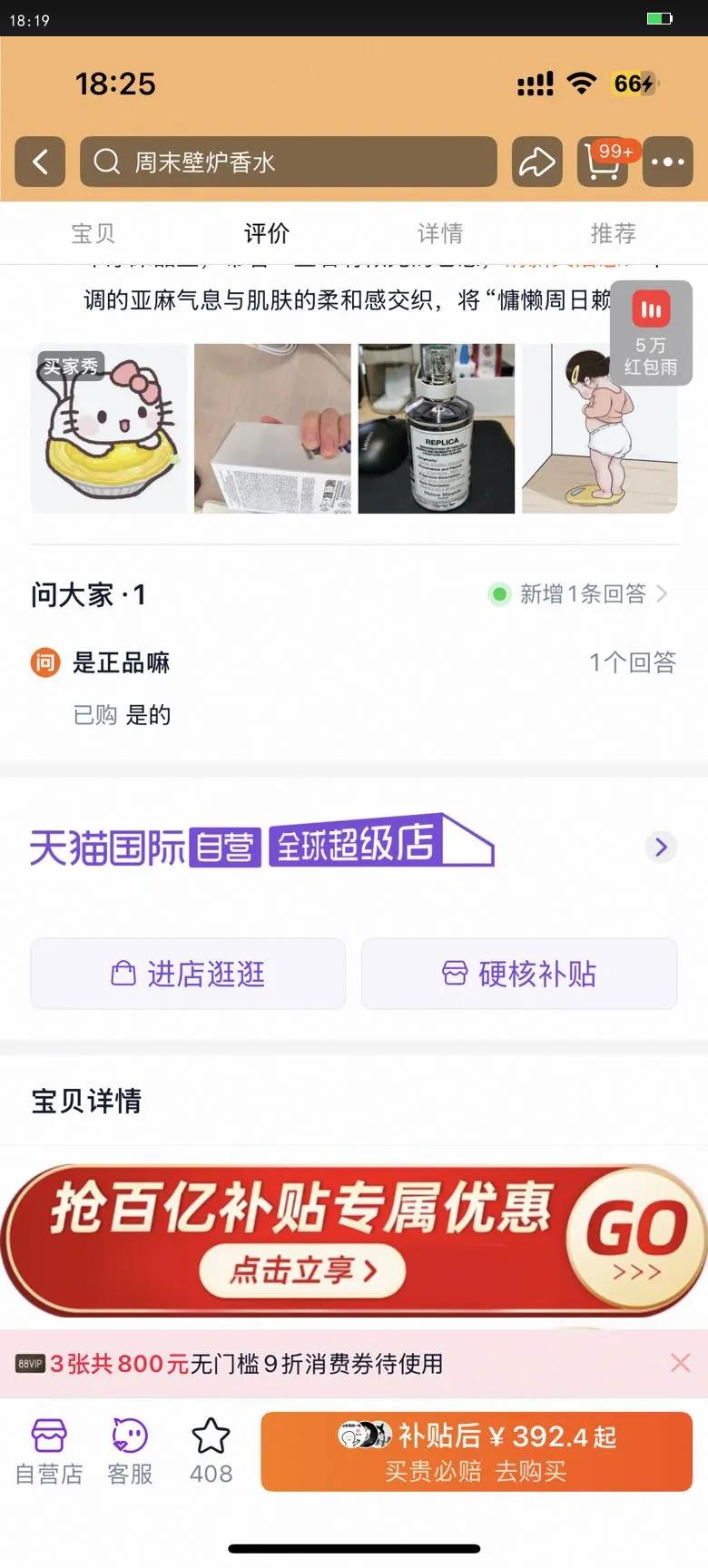Share this product

click(536, 162)
